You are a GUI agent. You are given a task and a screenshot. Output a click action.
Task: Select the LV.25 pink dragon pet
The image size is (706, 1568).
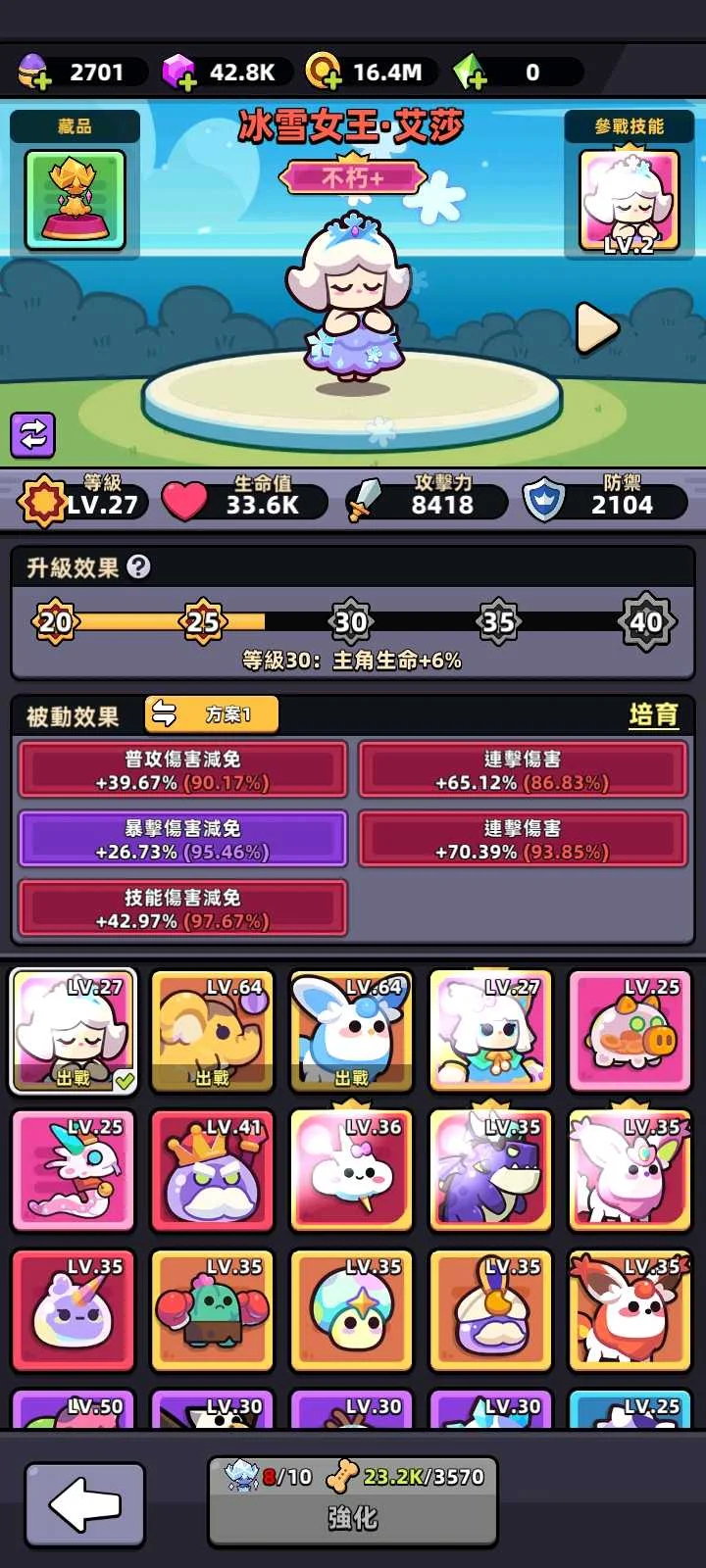(74, 1171)
